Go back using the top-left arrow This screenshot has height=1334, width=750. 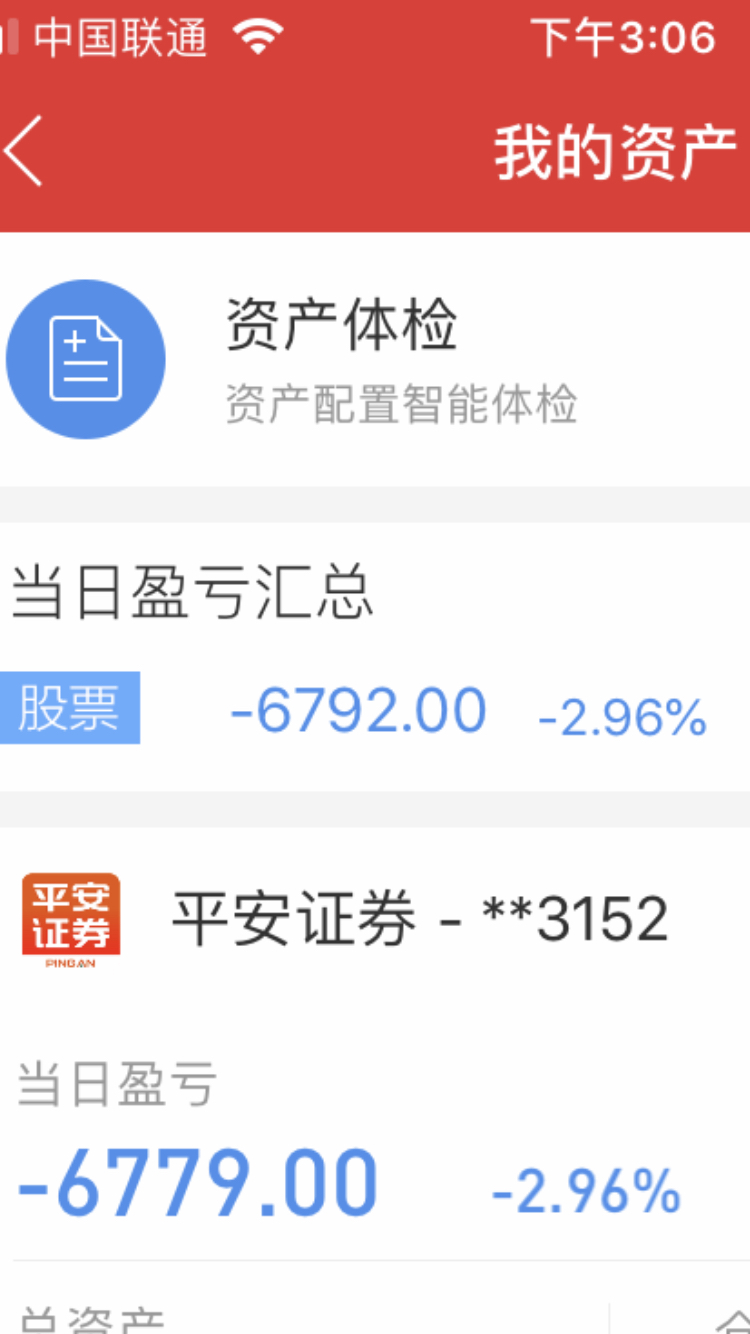pyautogui.click(x=23, y=150)
